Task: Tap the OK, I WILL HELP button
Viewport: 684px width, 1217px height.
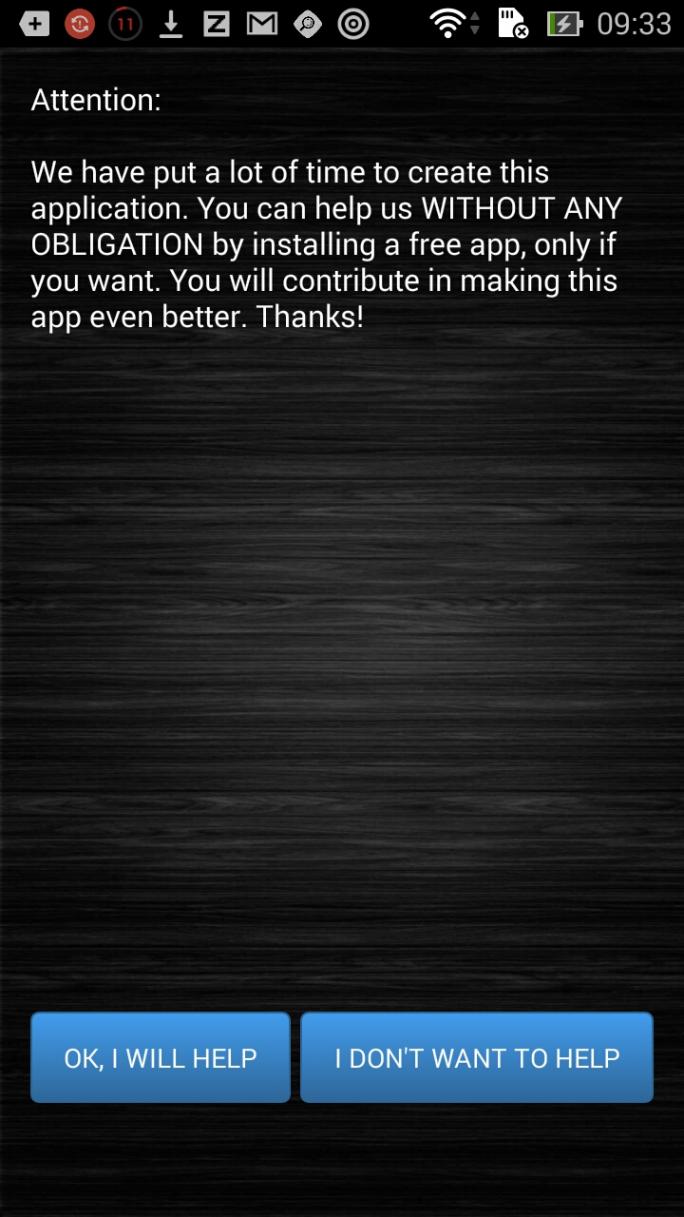Action: [x=160, y=1057]
